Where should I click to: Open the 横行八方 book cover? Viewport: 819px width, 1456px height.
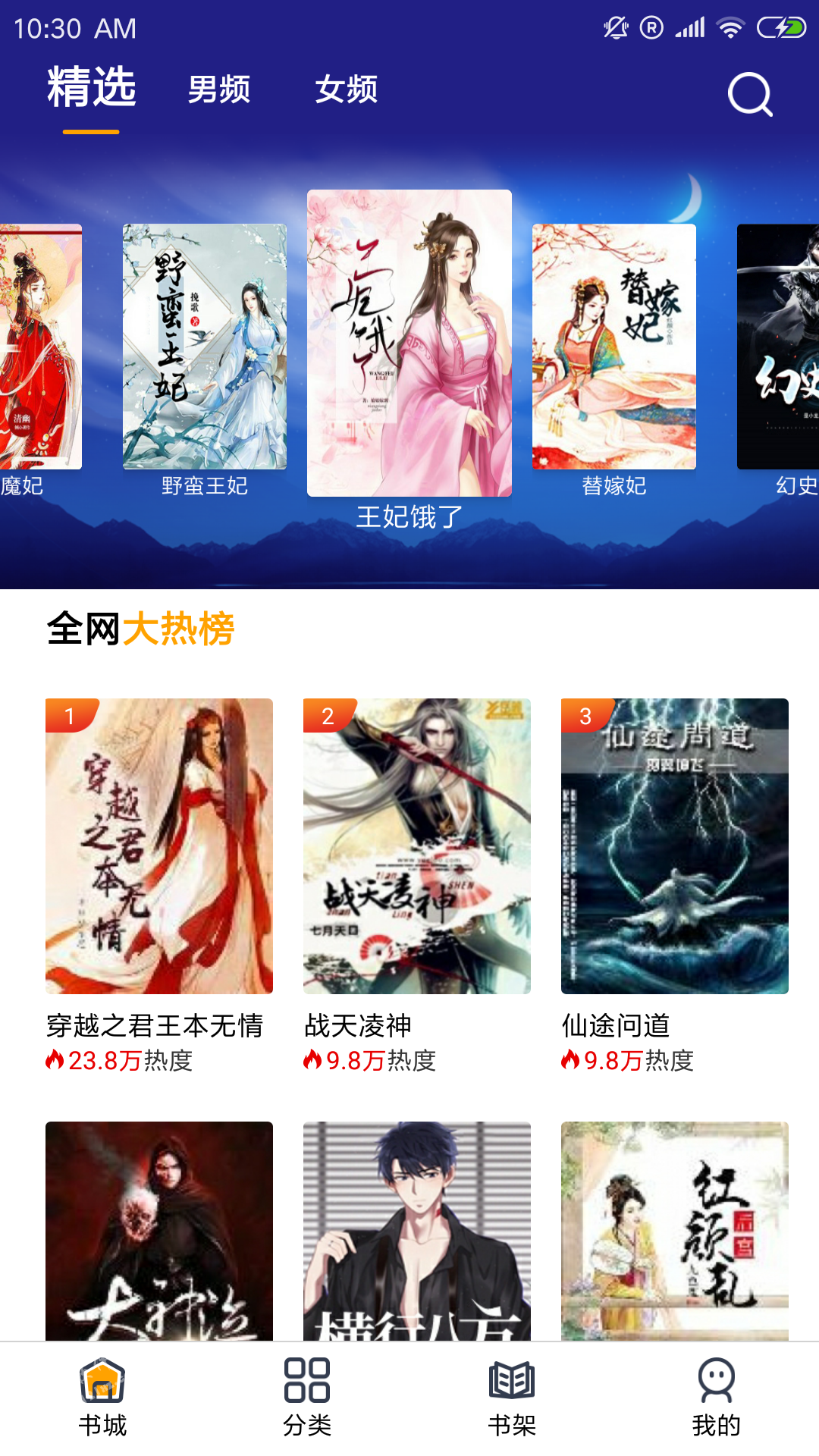[x=417, y=1231]
